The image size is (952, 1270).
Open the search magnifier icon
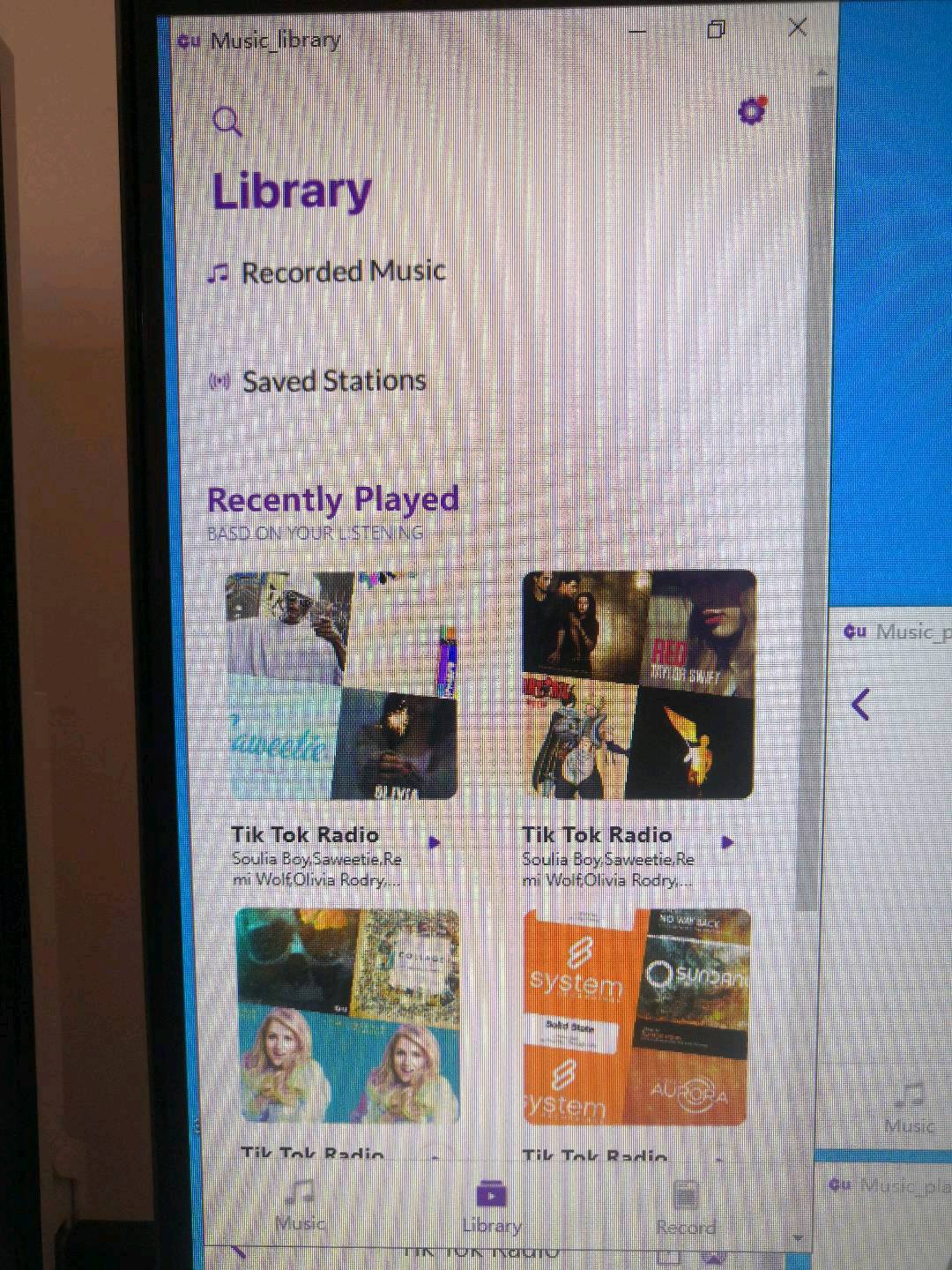pyautogui.click(x=227, y=122)
